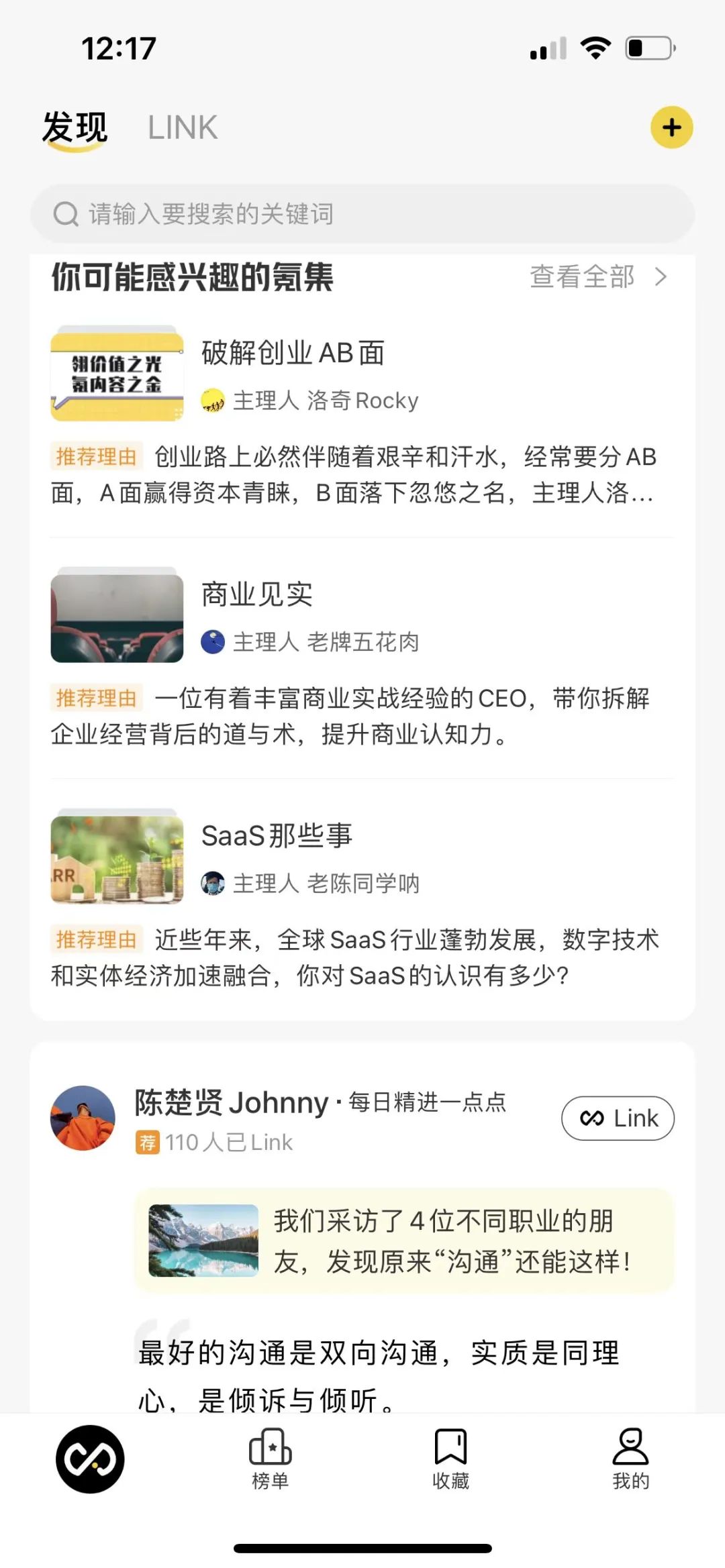Focus the keyword search field

click(362, 214)
